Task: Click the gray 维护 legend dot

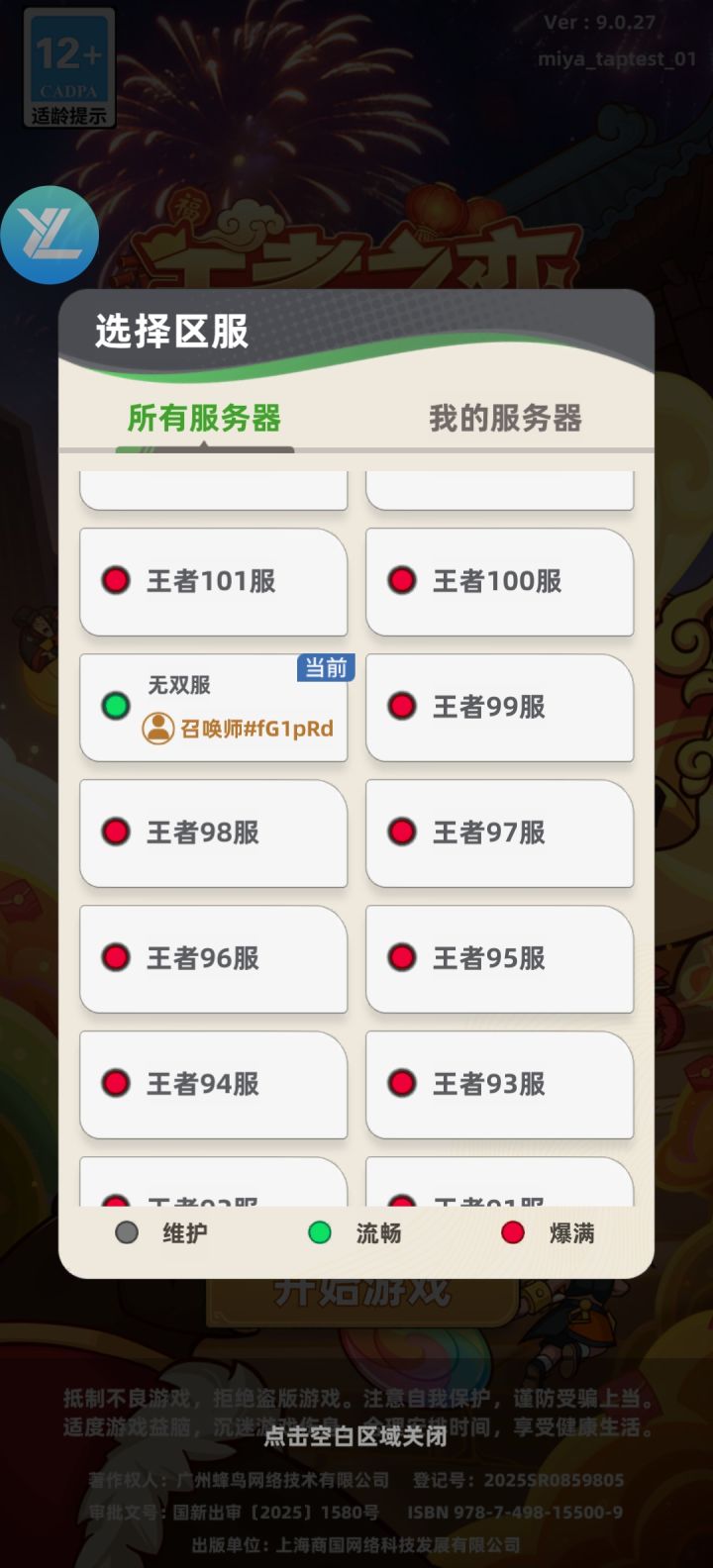Action: (x=125, y=1232)
